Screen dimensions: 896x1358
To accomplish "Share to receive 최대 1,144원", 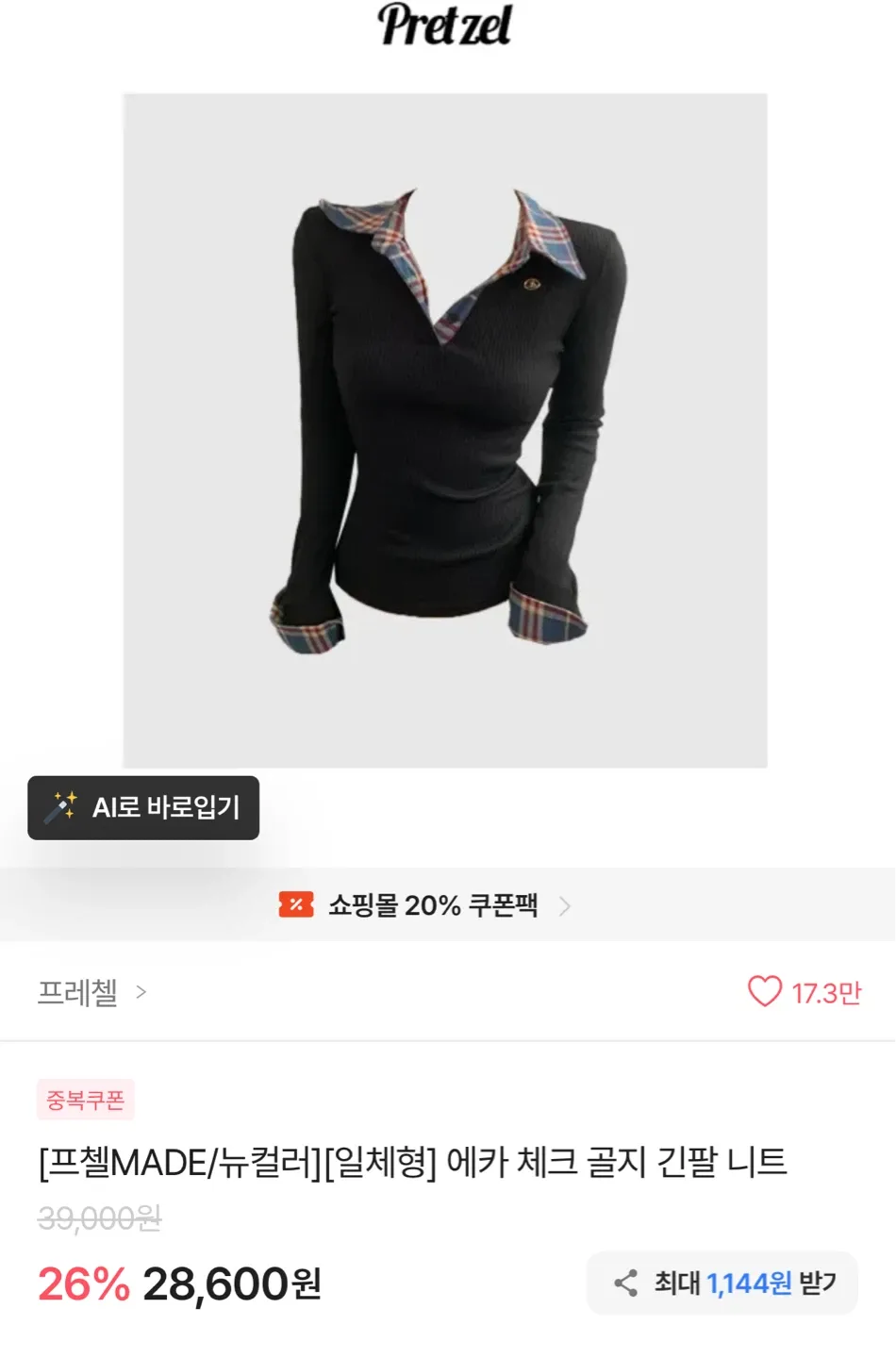I will [722, 1283].
